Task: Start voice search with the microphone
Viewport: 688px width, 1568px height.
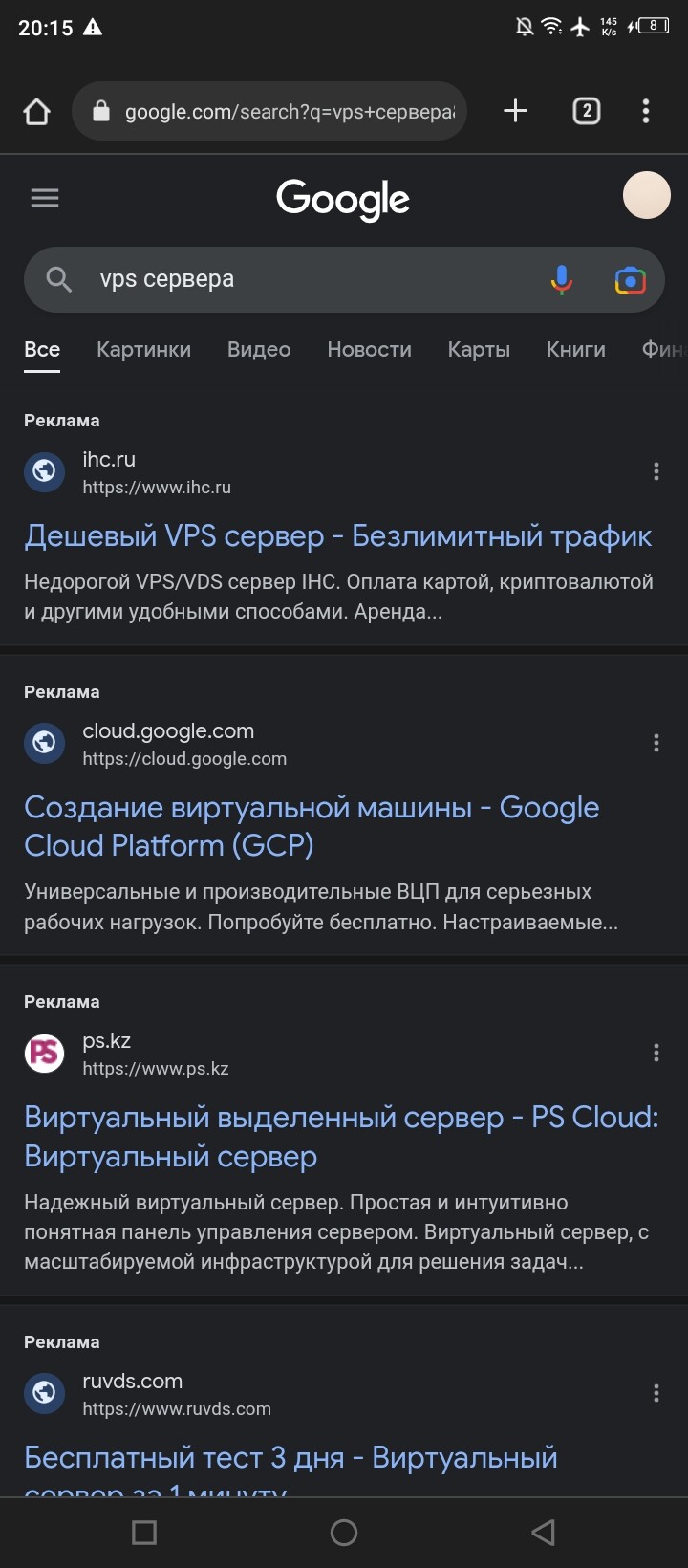Action: [x=562, y=279]
